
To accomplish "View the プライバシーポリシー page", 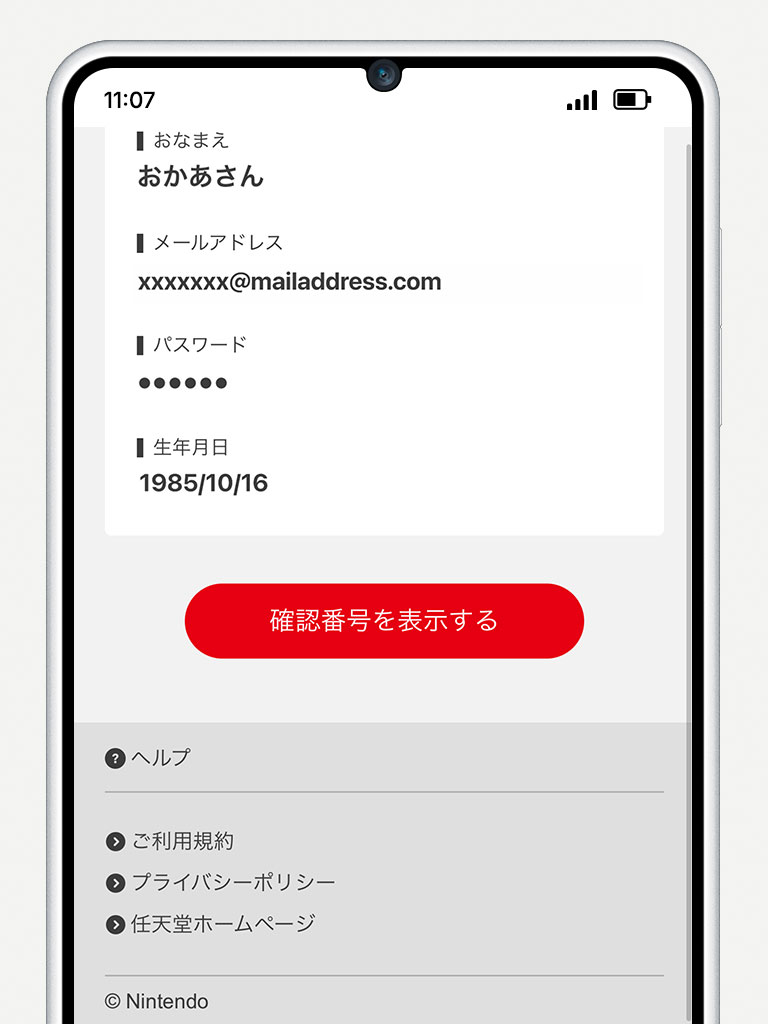I will point(232,882).
